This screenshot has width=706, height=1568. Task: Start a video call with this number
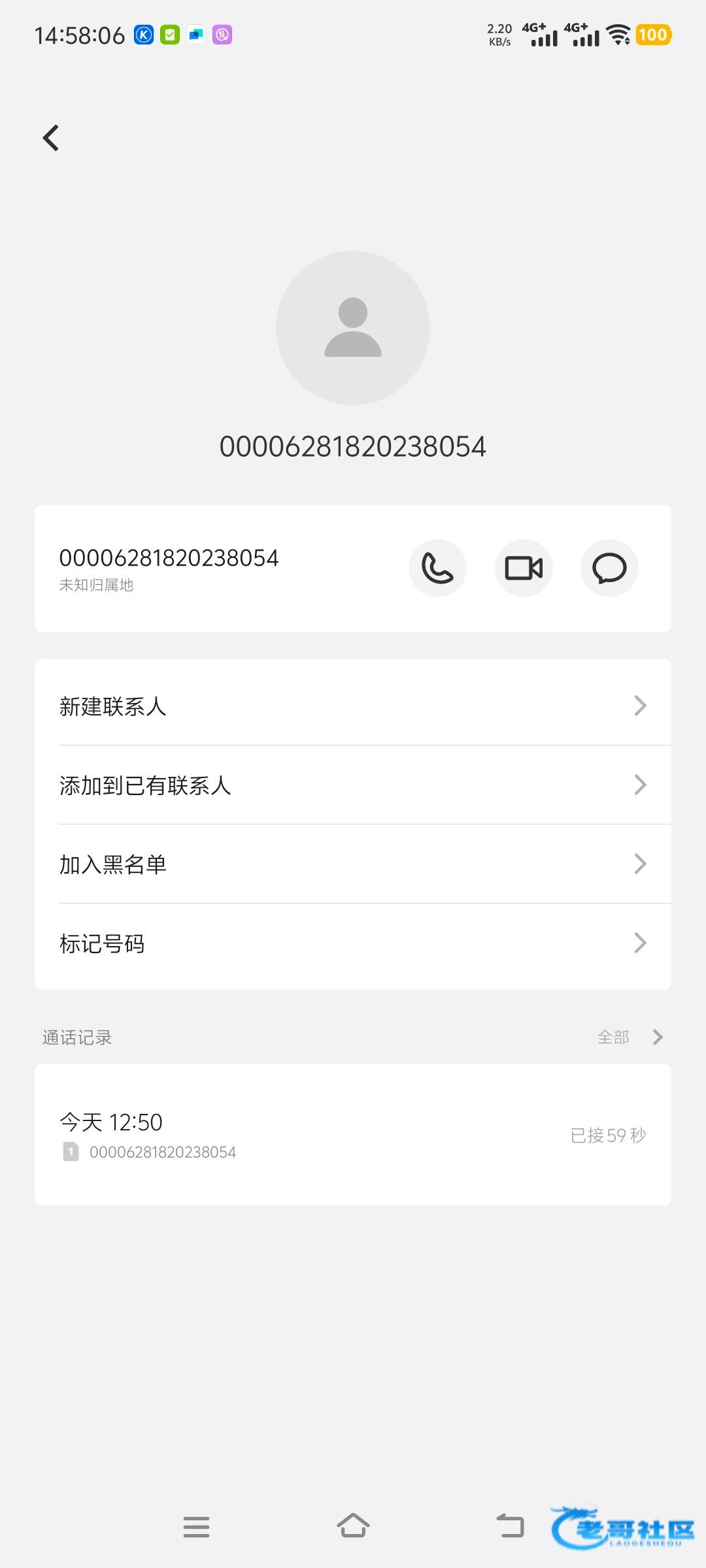coord(524,568)
